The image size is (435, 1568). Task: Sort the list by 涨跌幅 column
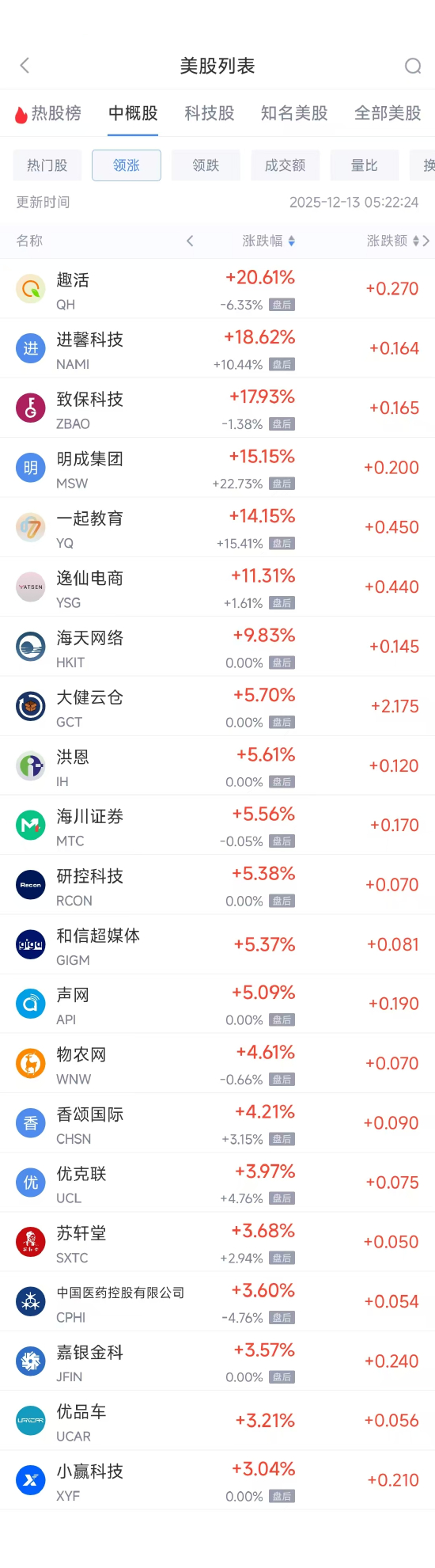click(x=269, y=241)
